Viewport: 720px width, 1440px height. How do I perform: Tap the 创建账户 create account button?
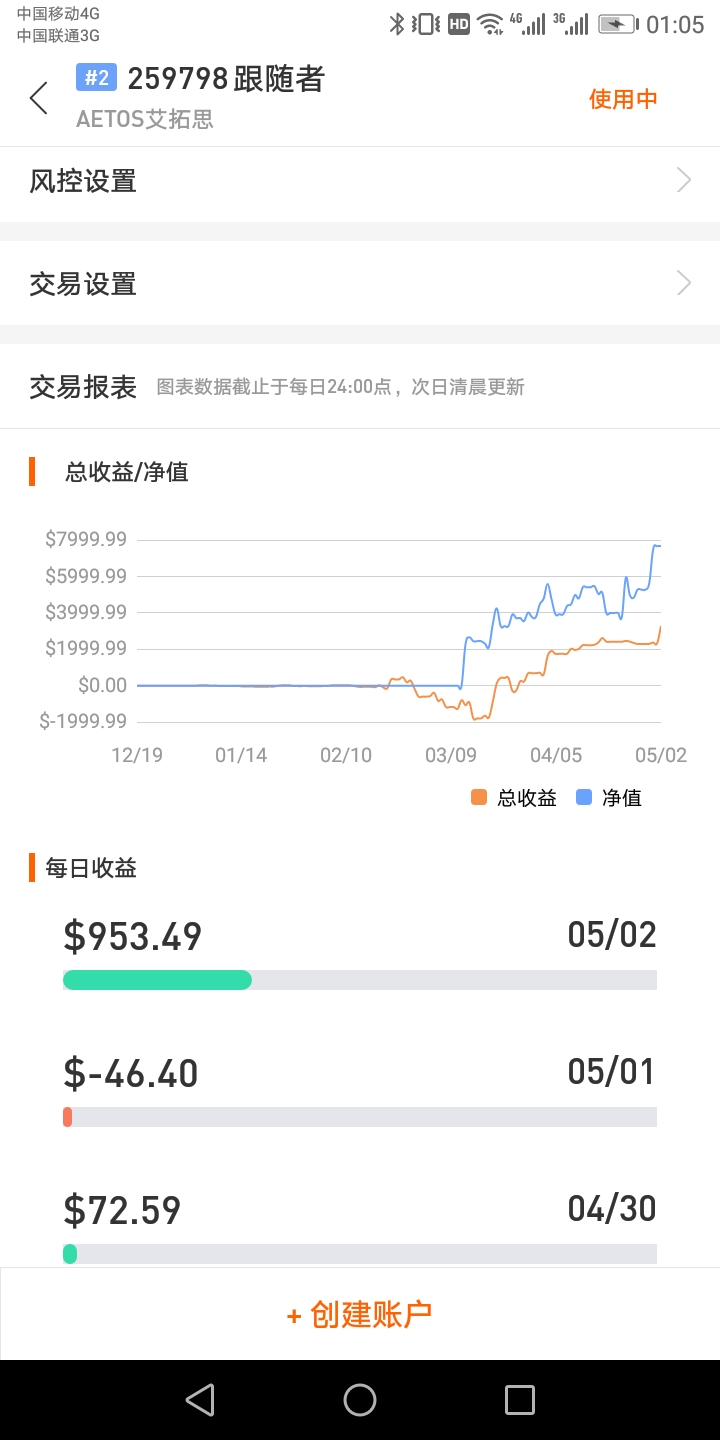pos(360,1314)
